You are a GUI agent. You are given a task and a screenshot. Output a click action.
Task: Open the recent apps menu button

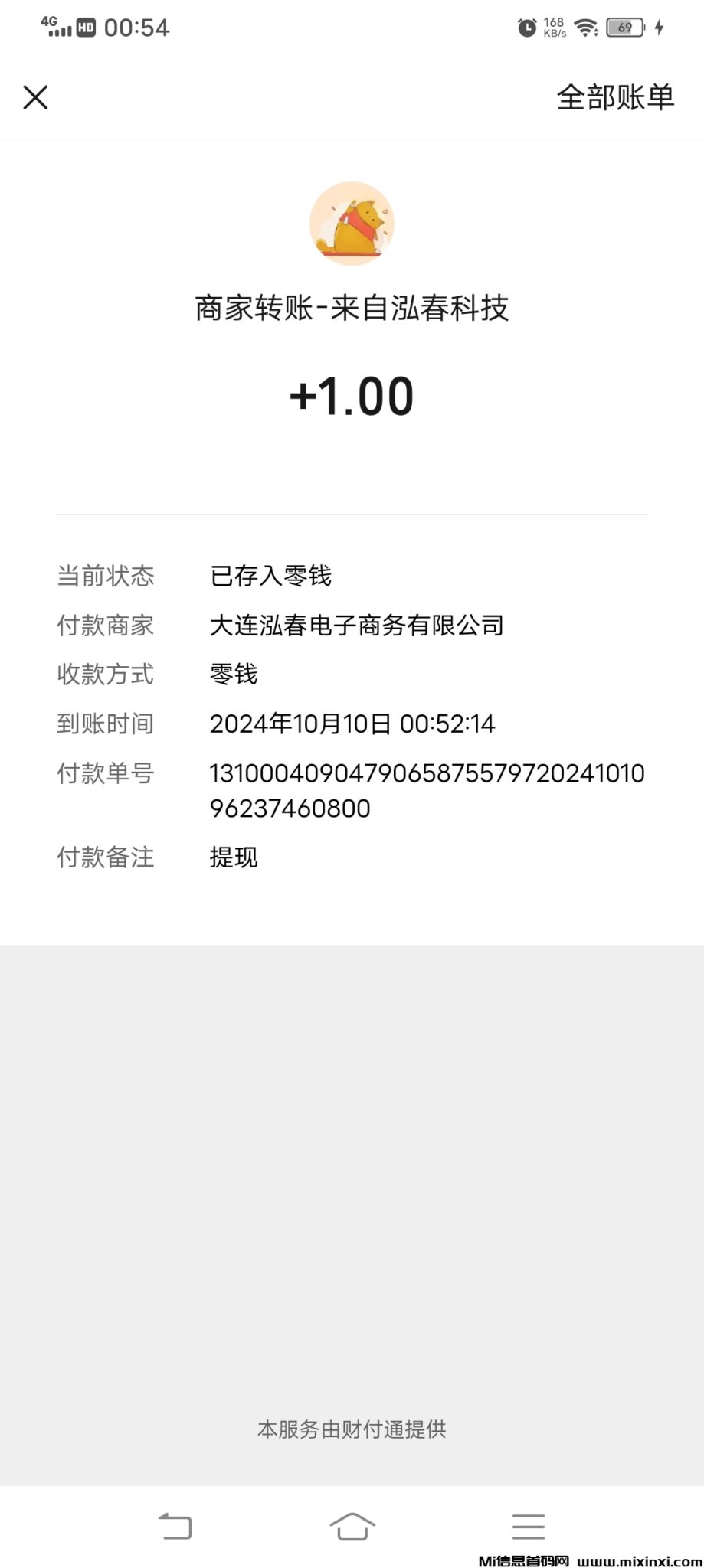click(x=528, y=1525)
